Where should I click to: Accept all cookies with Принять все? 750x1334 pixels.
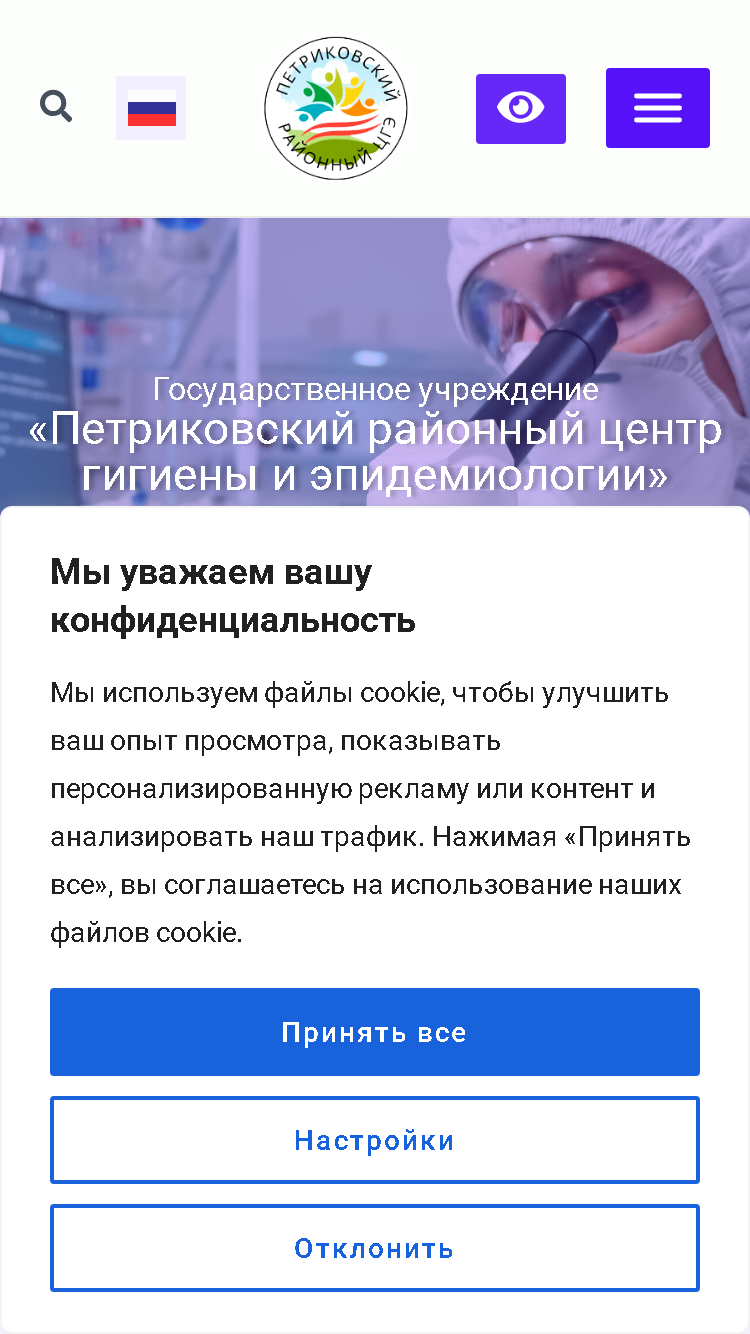375,1032
